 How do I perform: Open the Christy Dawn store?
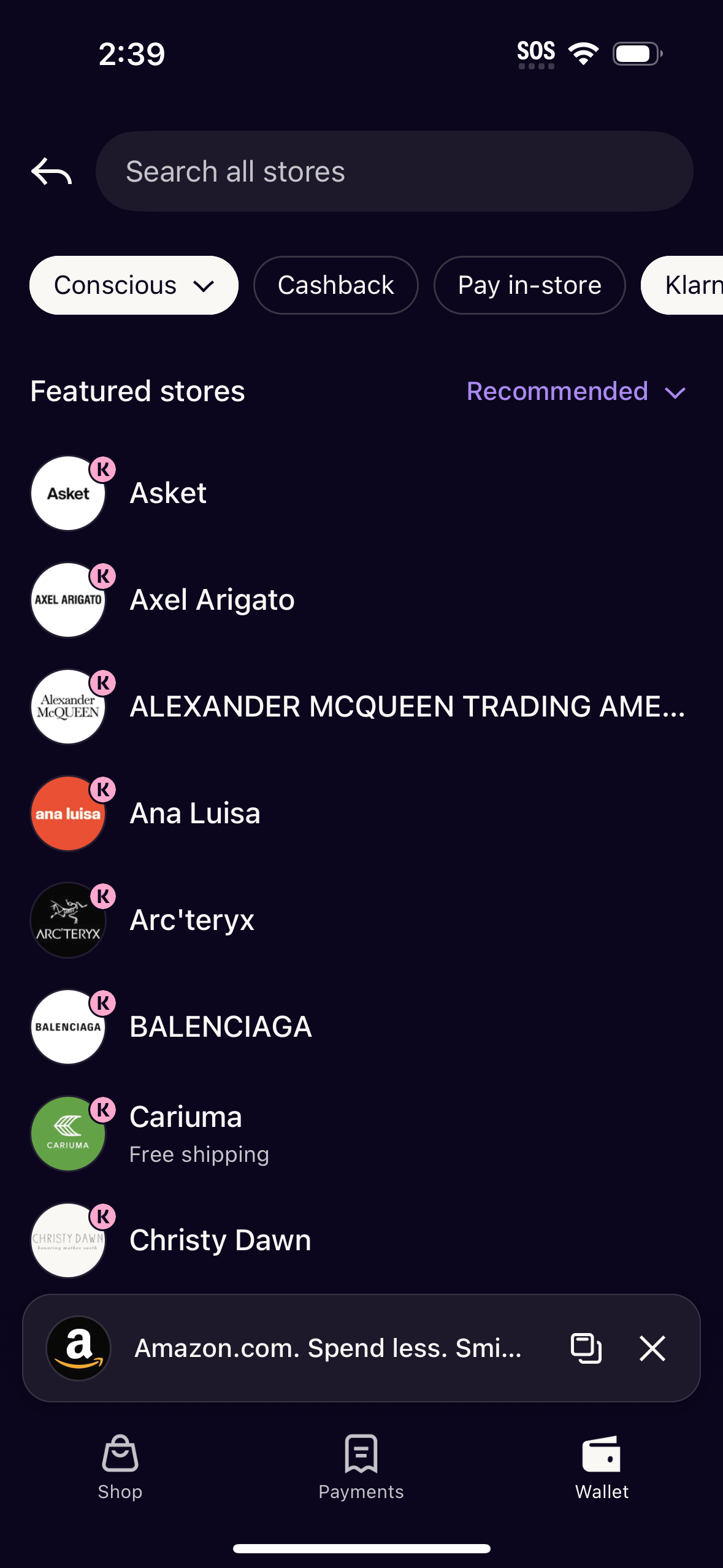220,1240
